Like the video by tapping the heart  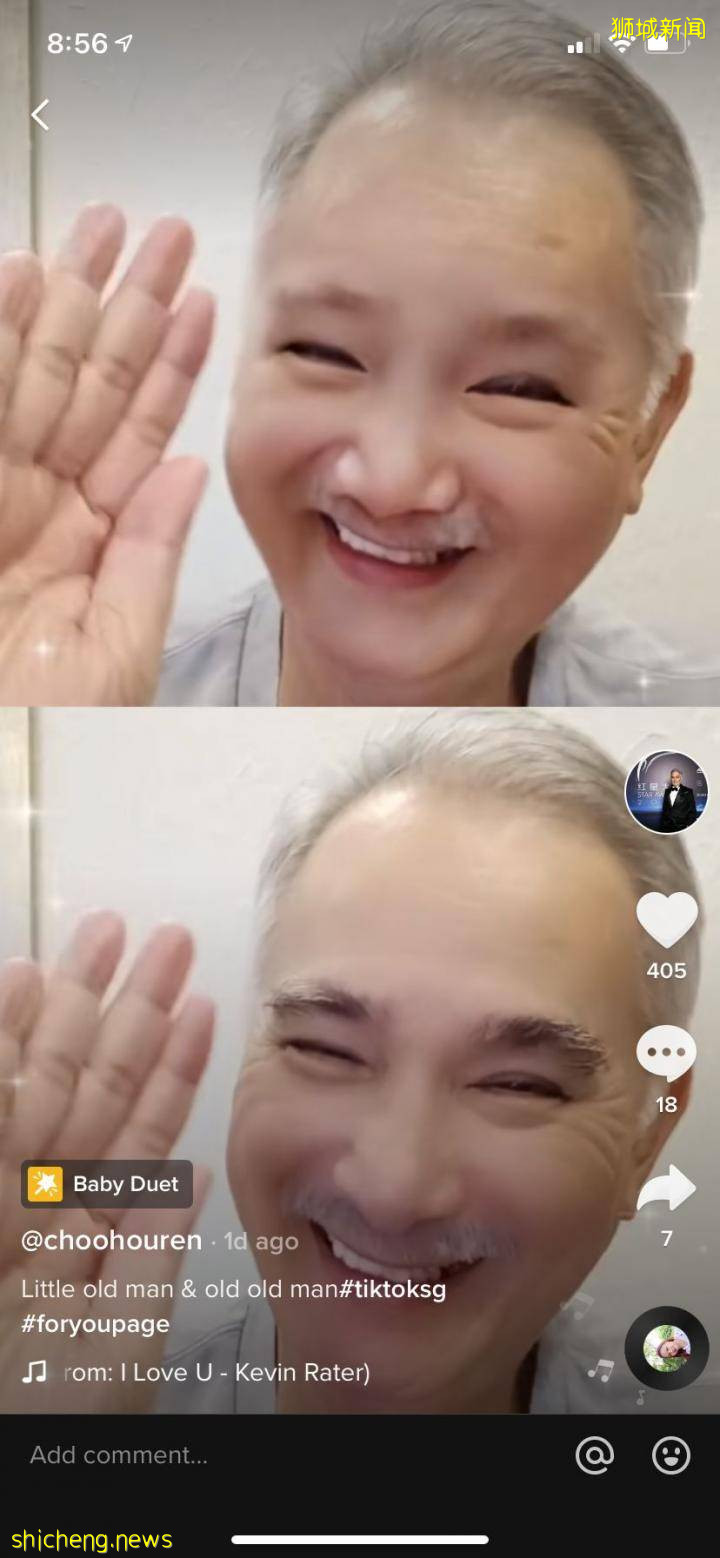coord(666,918)
